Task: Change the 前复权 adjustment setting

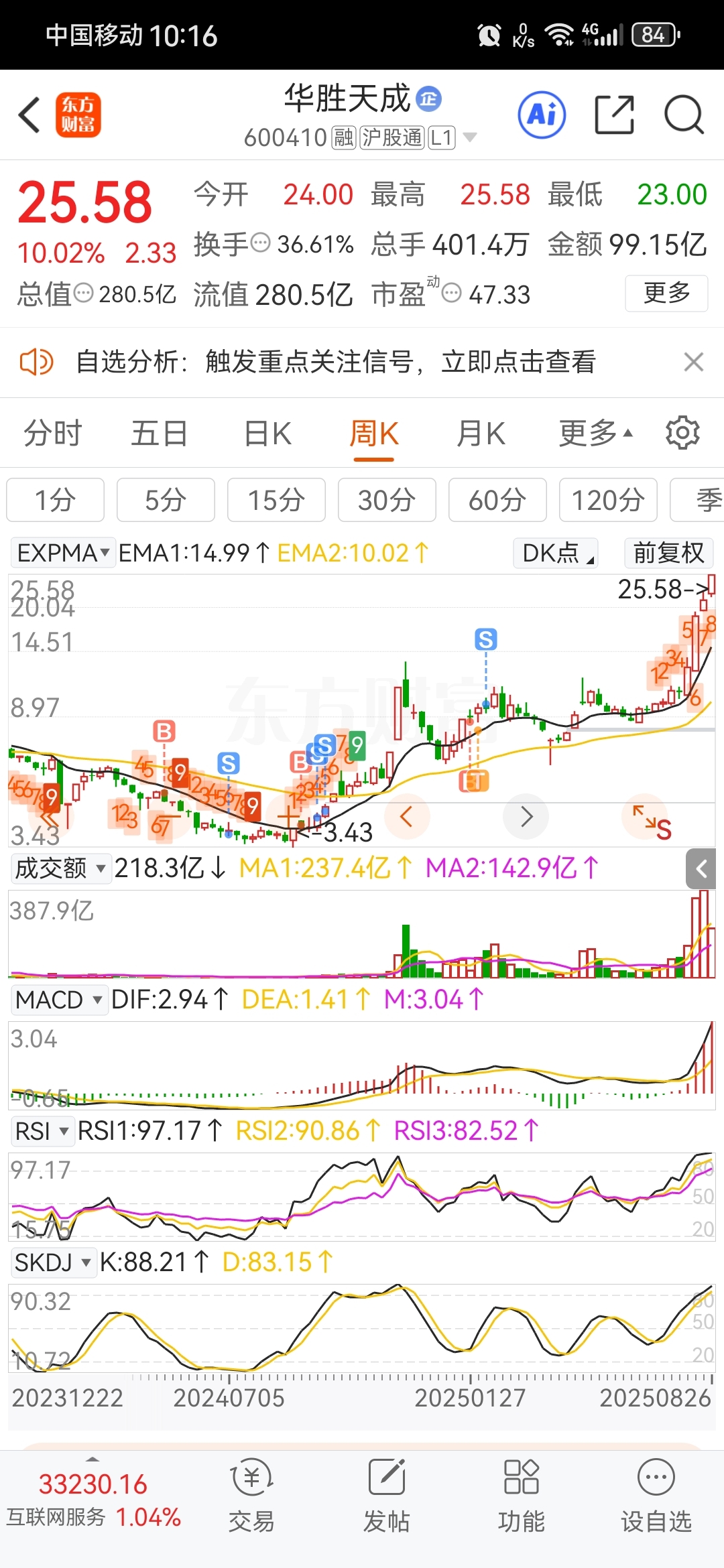Action: [668, 553]
